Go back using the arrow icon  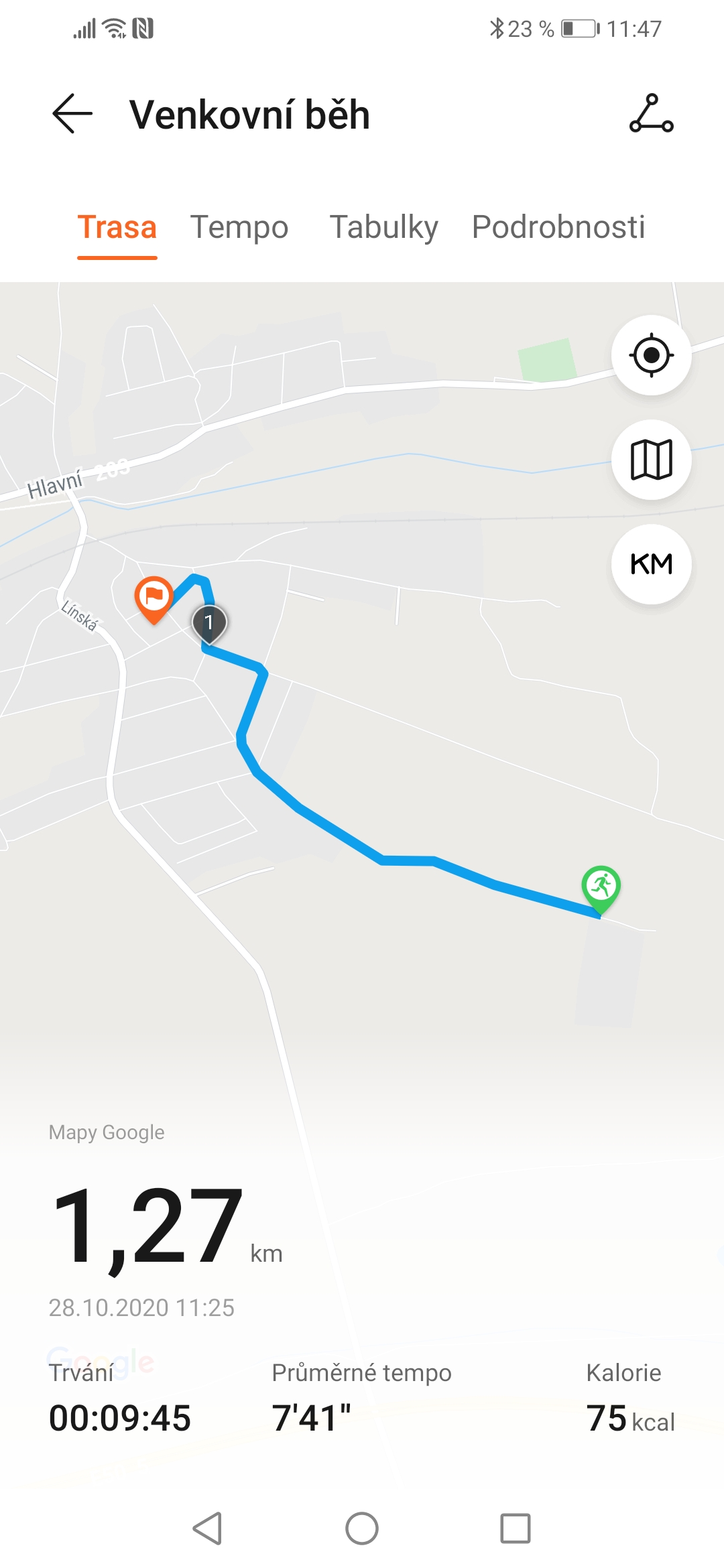click(x=72, y=114)
